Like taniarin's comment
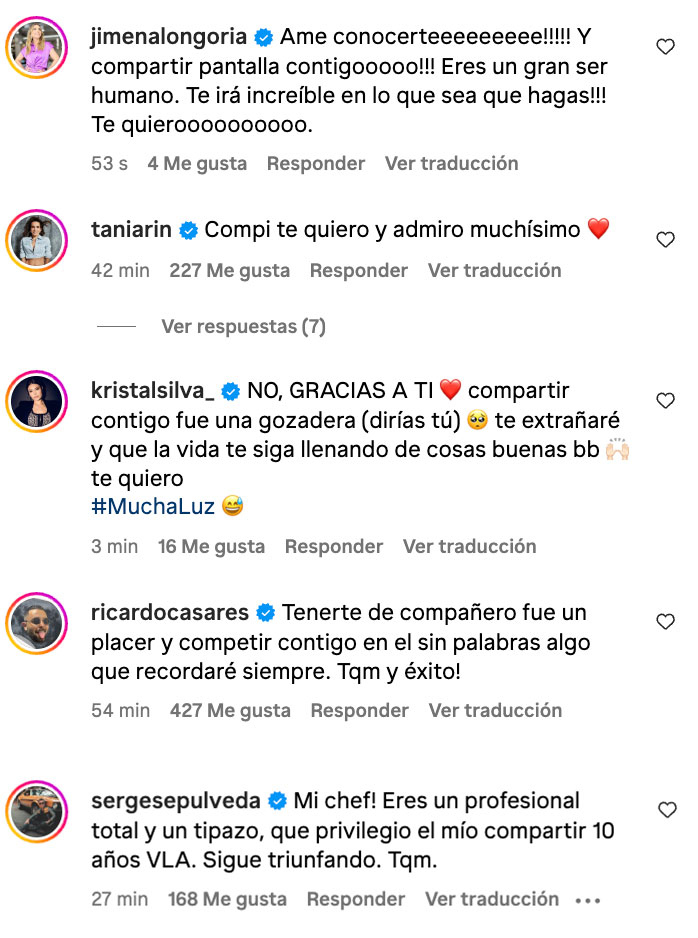This screenshot has width=698, height=938. click(x=665, y=239)
